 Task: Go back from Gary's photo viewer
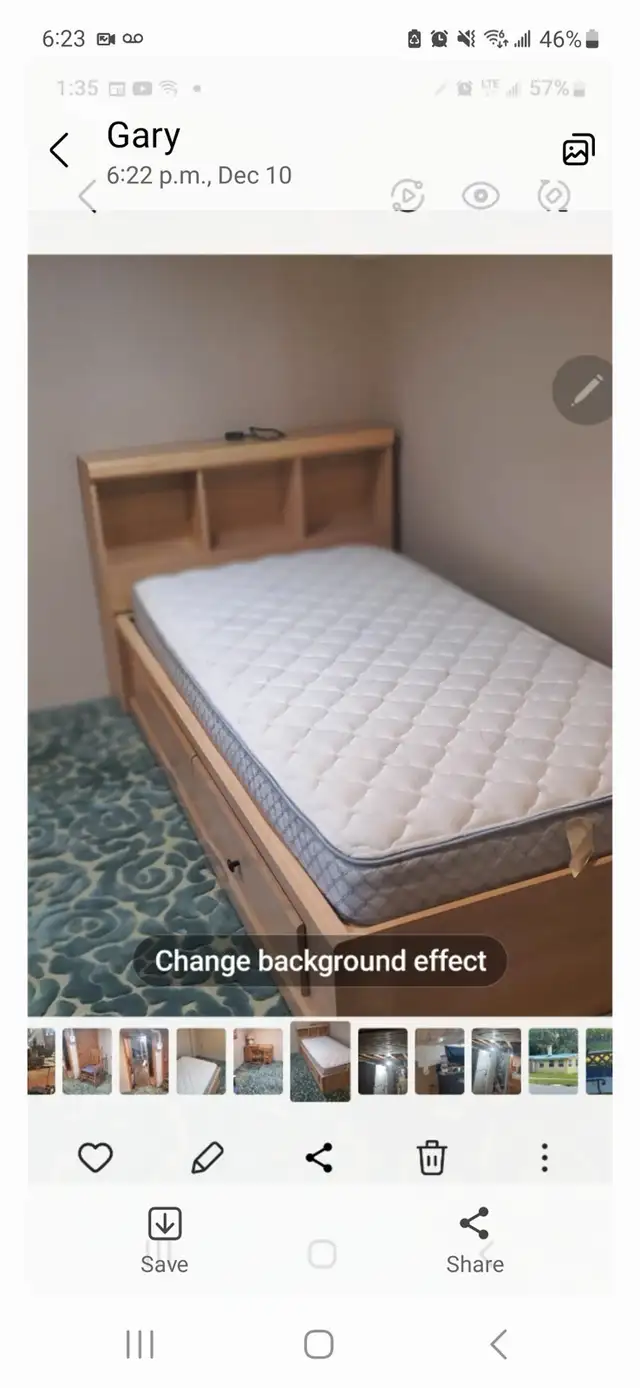(60, 151)
